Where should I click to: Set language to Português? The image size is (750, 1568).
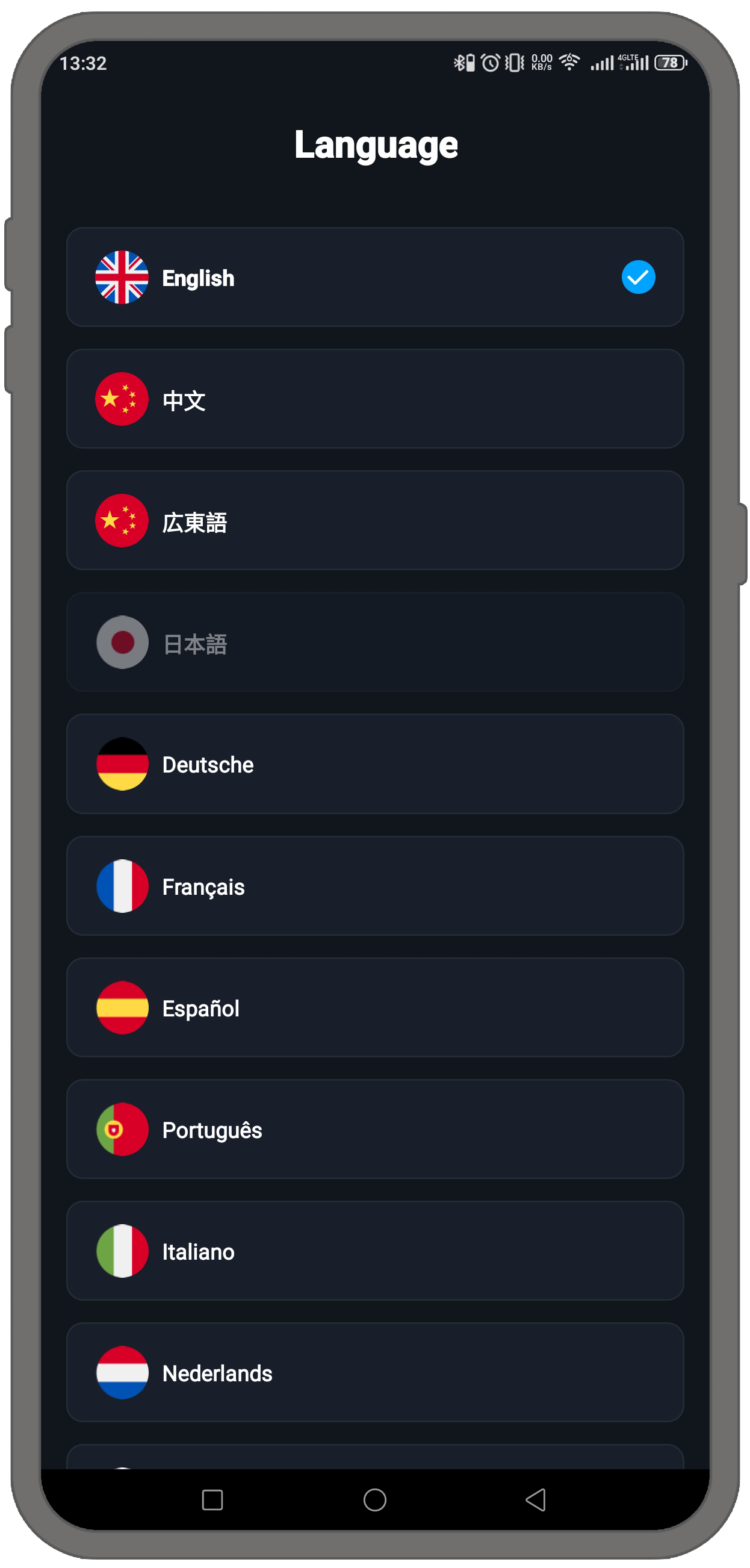(374, 1130)
